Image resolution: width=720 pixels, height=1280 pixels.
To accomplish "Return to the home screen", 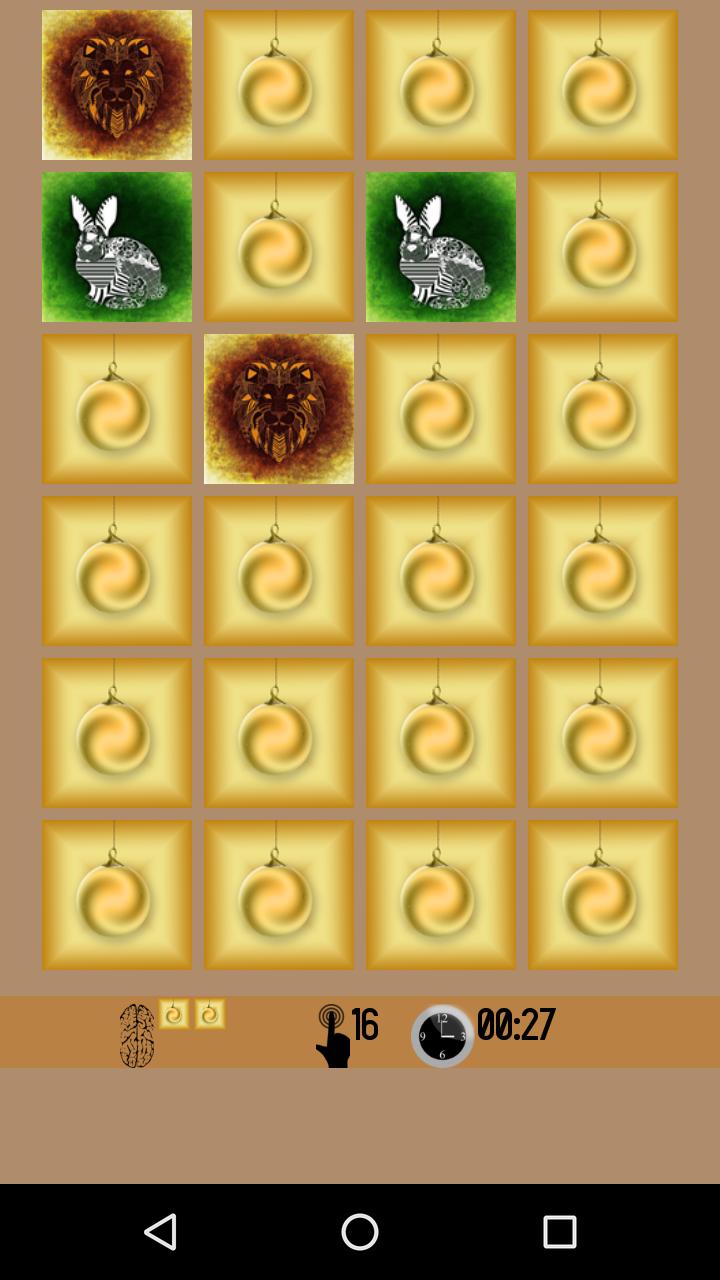I will point(360,1232).
